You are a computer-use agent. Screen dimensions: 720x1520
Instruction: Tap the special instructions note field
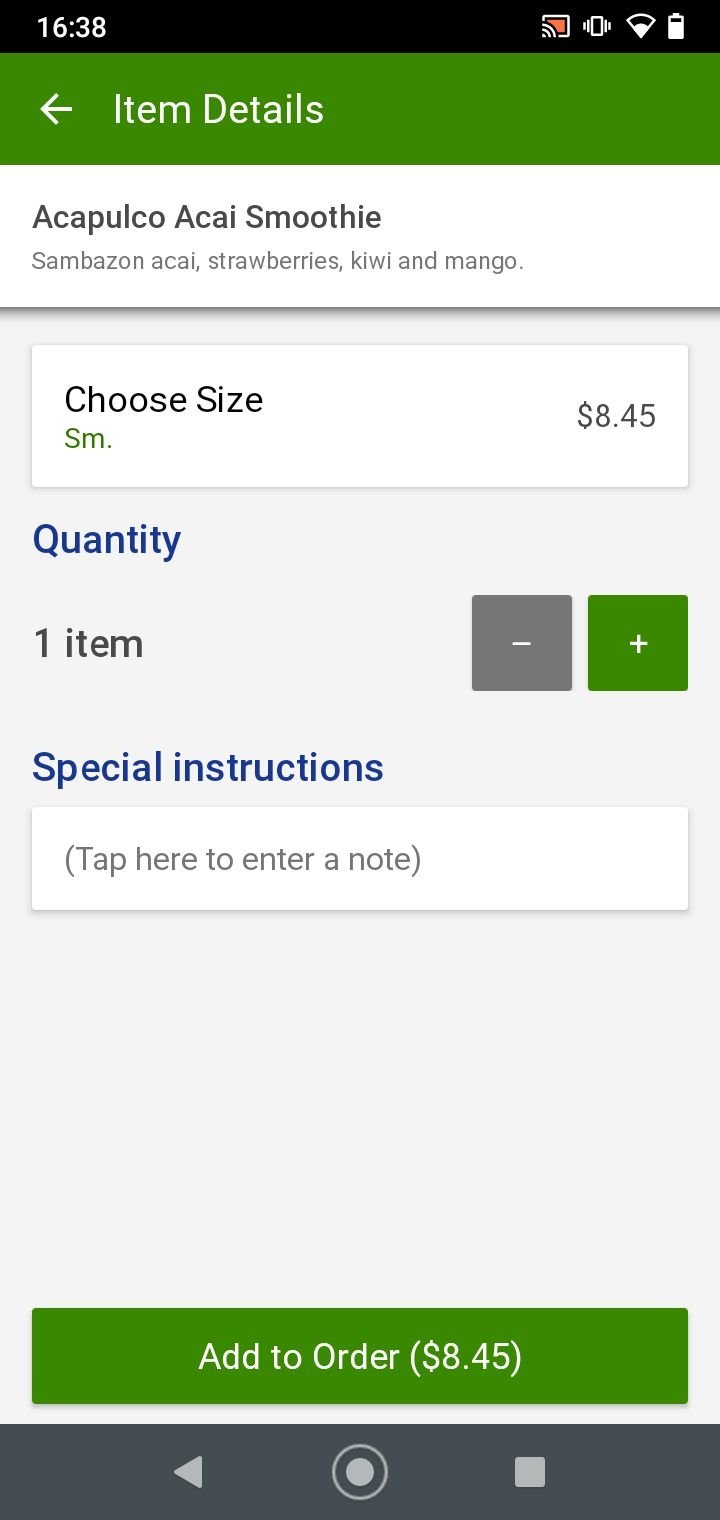[360, 859]
